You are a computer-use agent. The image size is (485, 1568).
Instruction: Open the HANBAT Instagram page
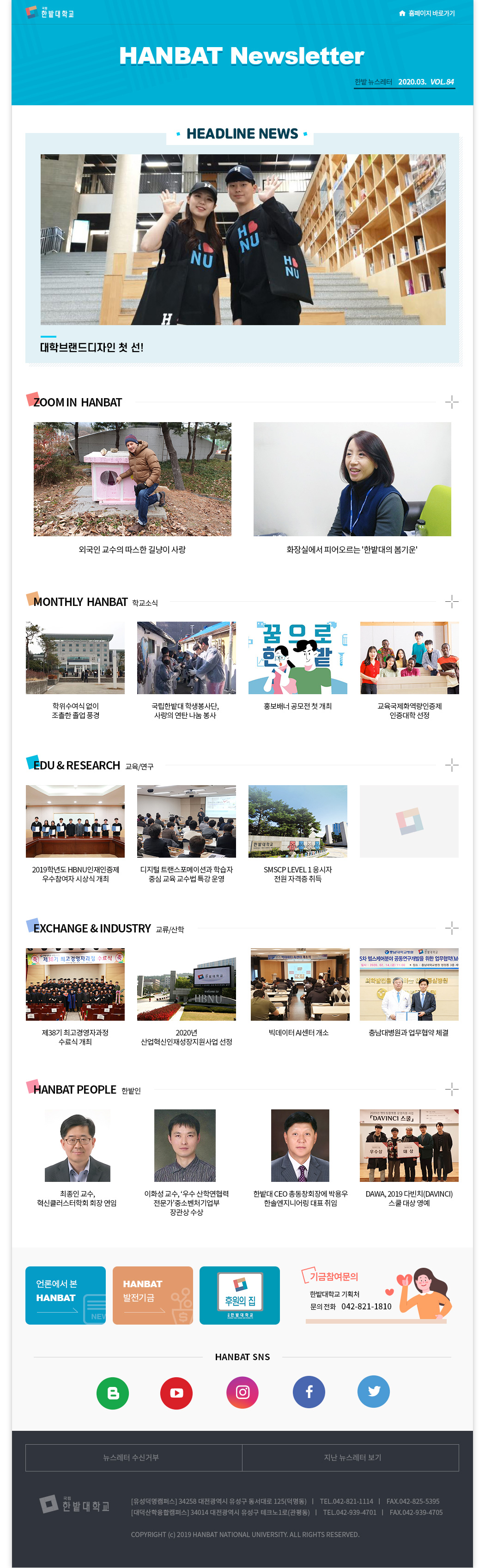click(x=242, y=1392)
